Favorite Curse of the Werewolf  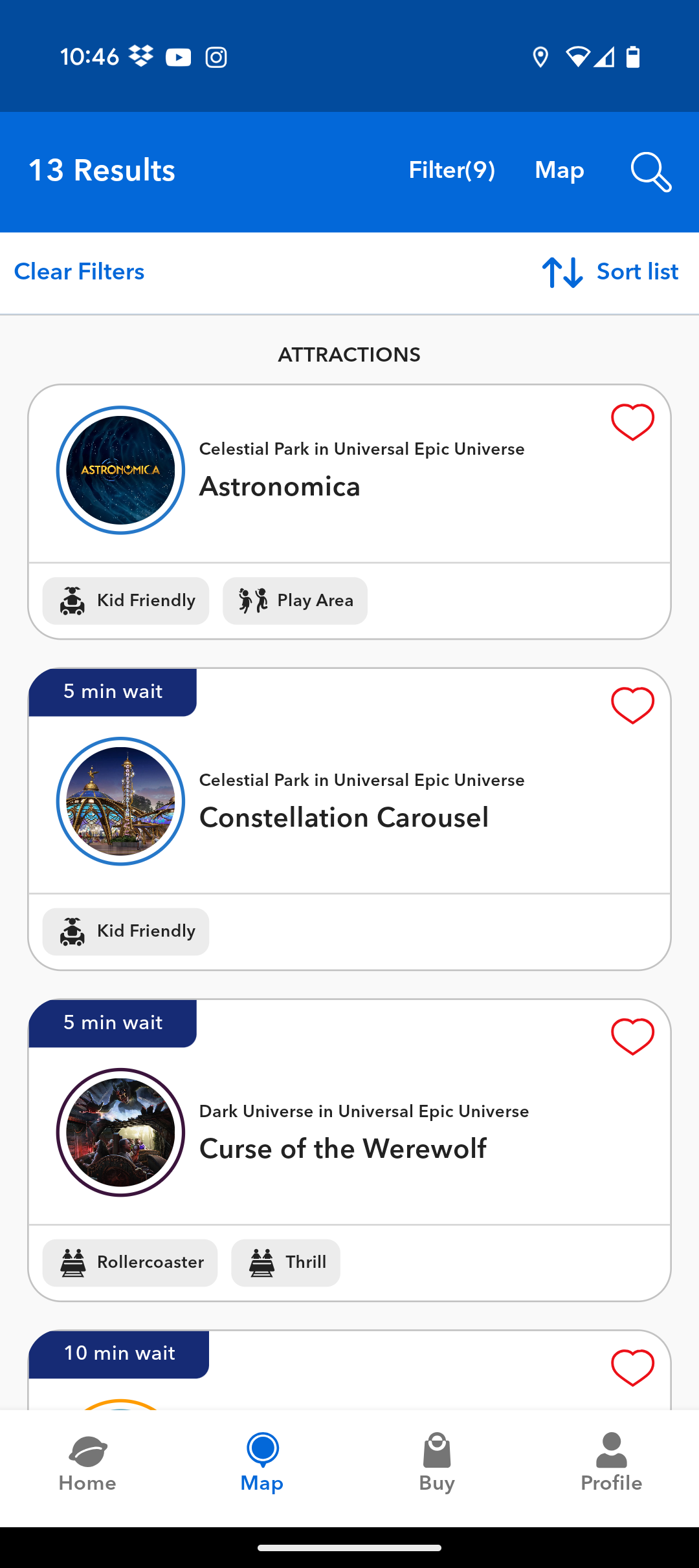click(x=632, y=1036)
